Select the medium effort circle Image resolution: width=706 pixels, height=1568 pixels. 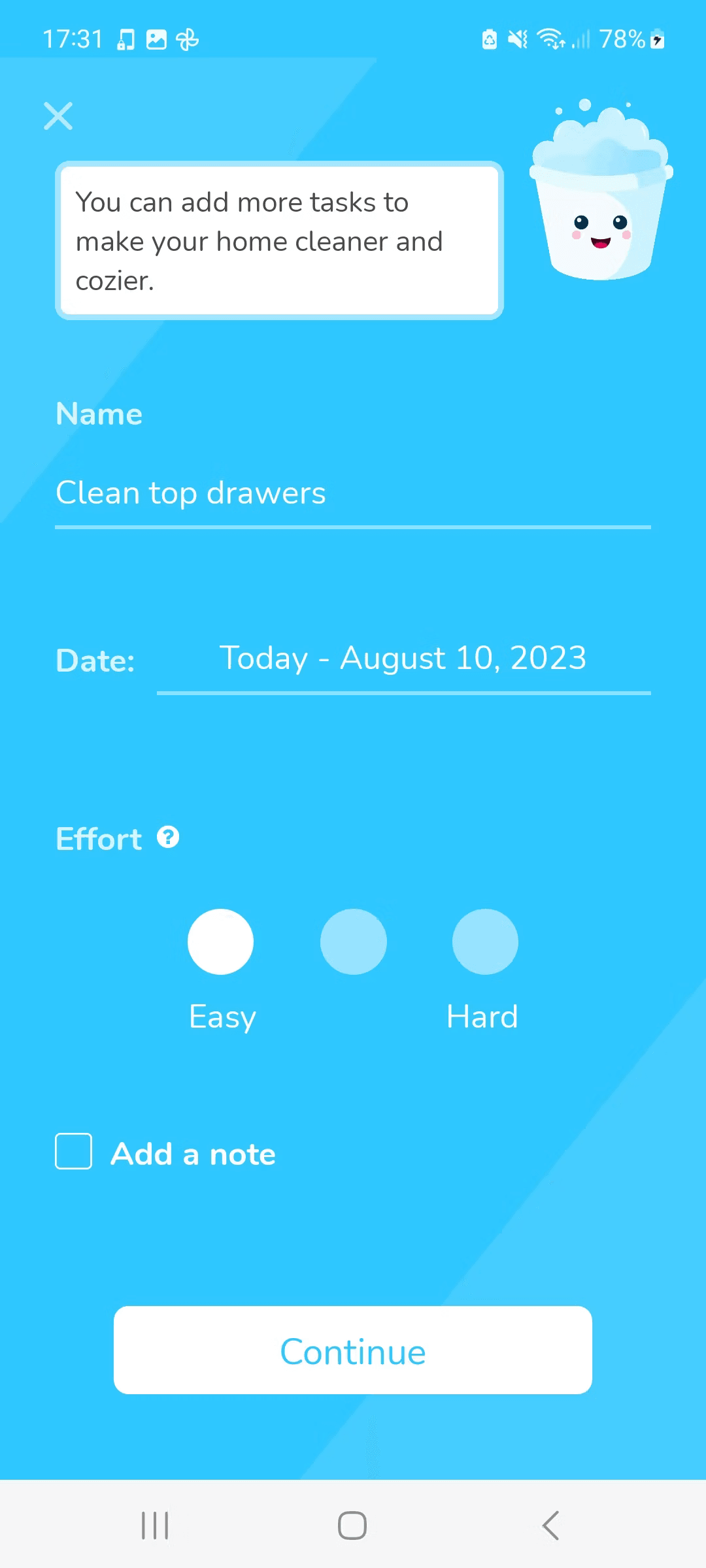tap(353, 941)
